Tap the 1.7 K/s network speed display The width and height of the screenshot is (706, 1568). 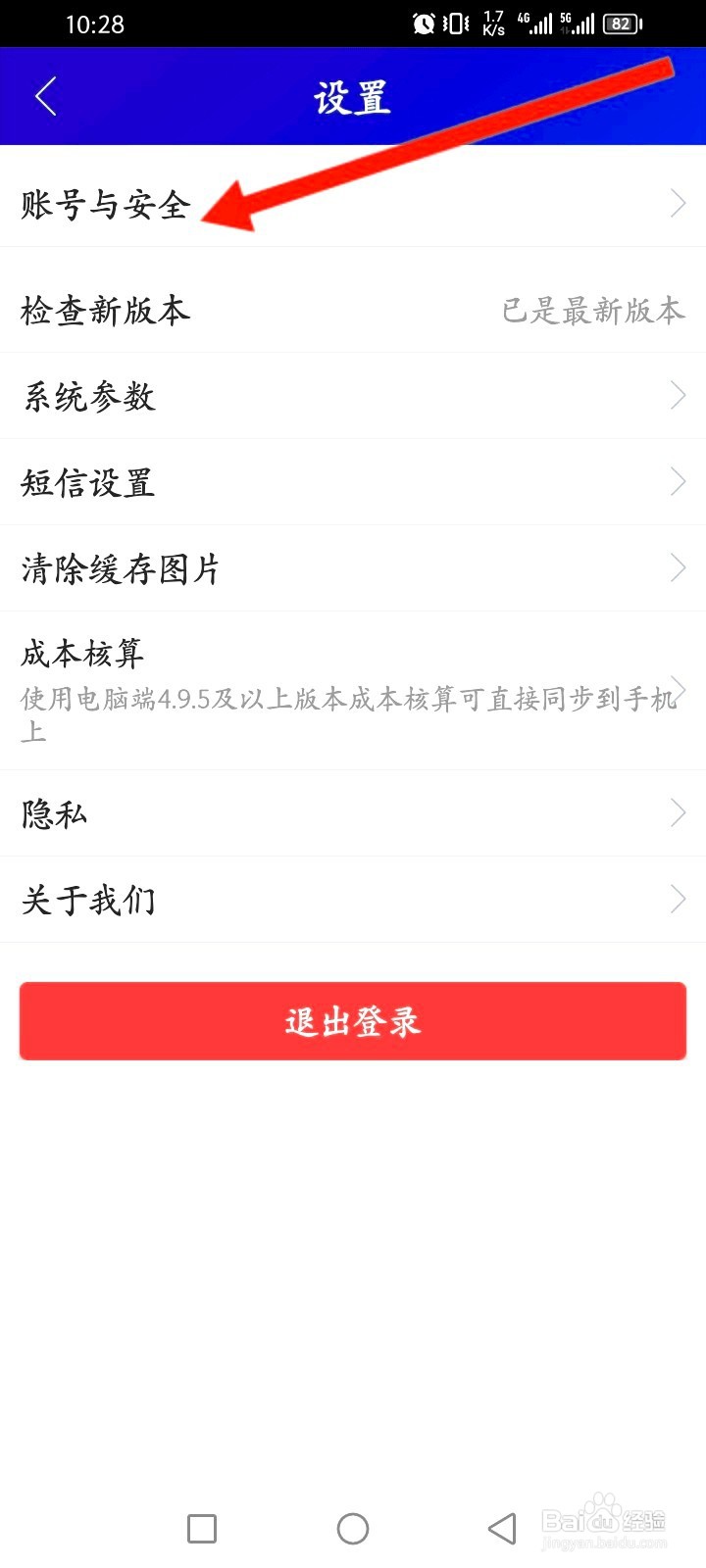coord(492,24)
